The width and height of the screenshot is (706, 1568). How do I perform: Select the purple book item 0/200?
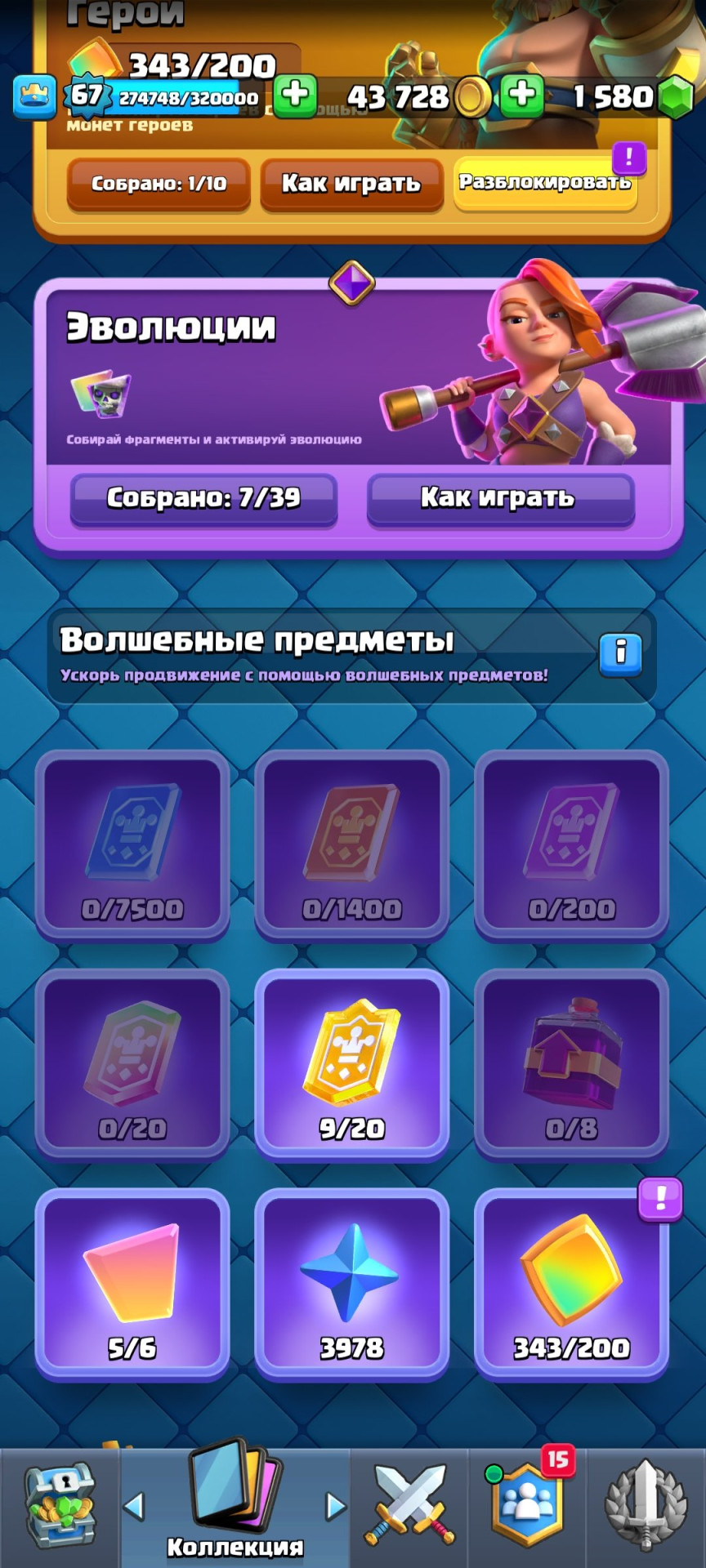571,846
